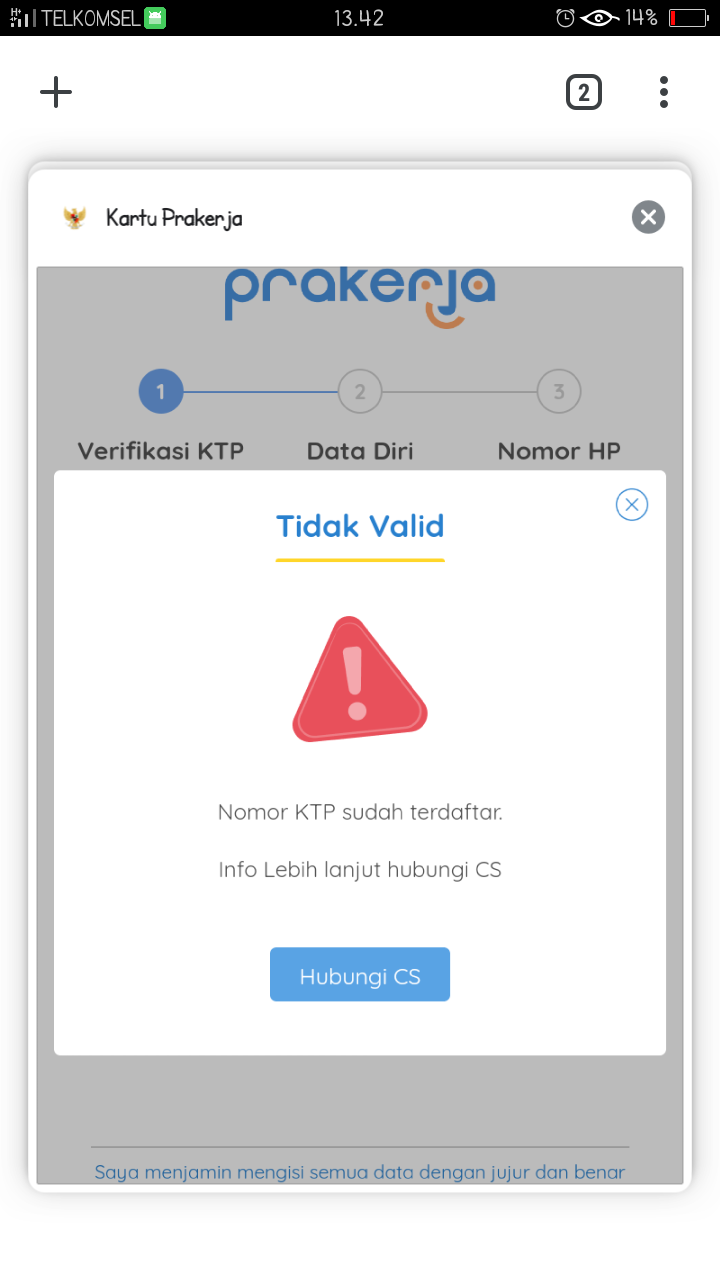
Task: Open the browser overflow menu
Action: [664, 93]
